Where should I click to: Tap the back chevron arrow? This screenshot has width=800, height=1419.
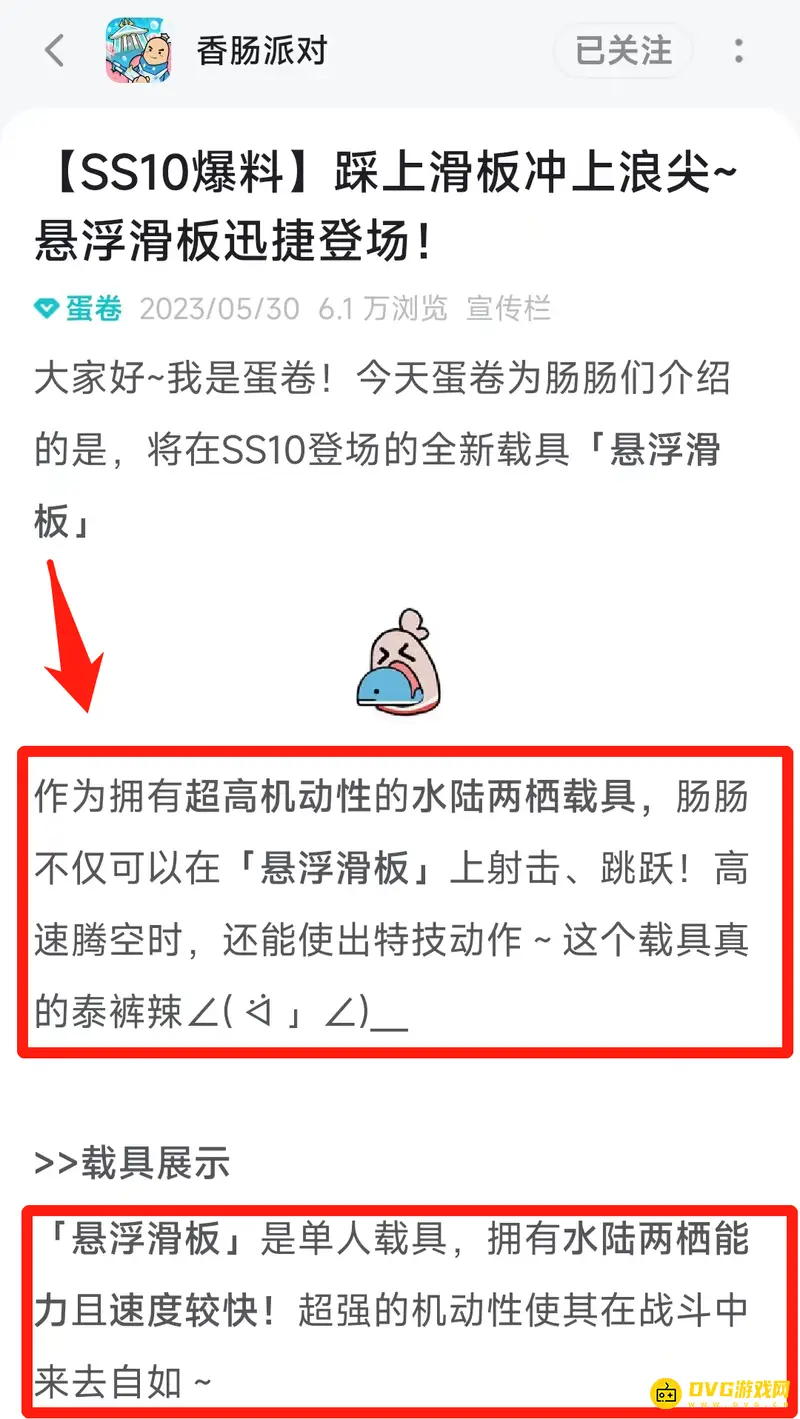coord(55,51)
